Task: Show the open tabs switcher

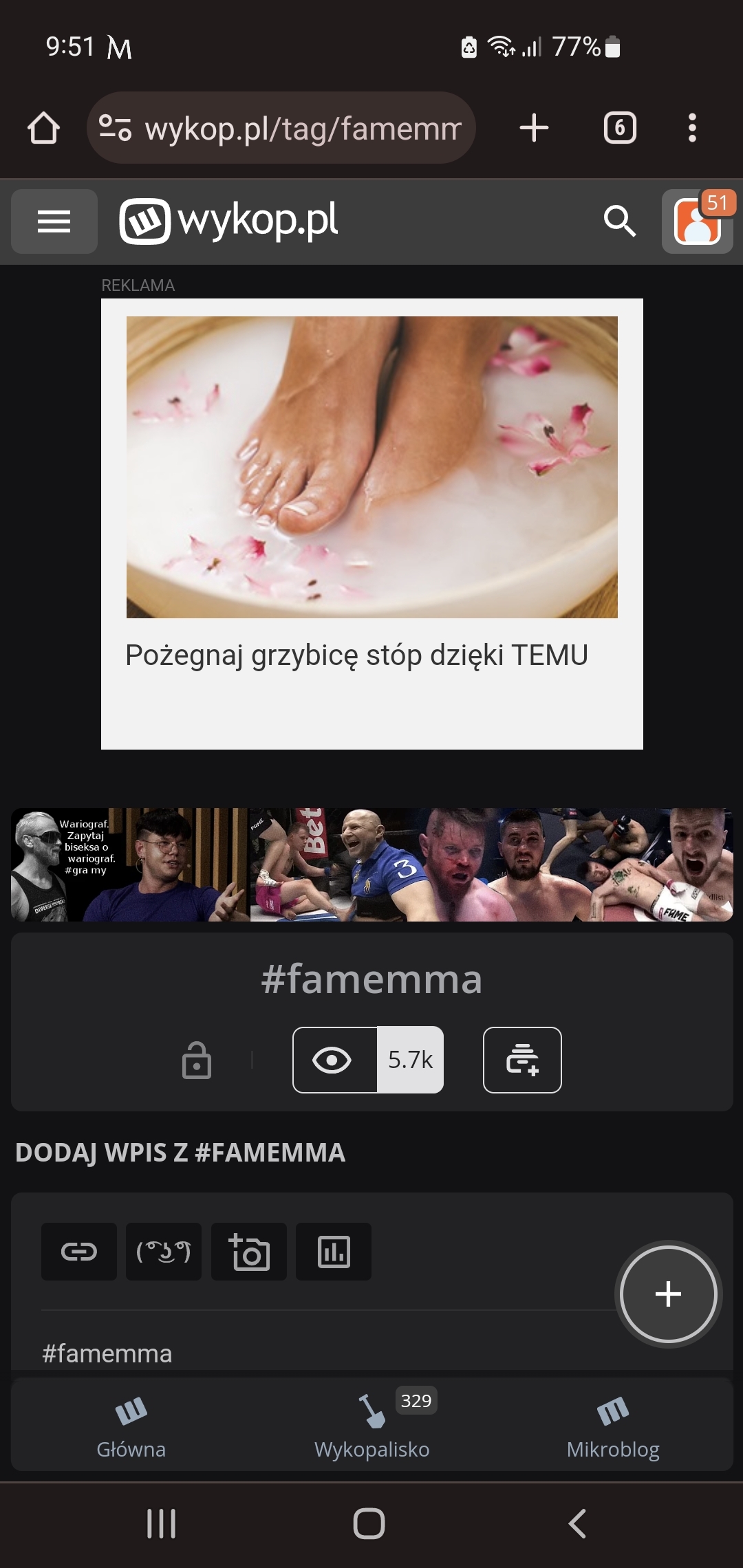Action: 619,128
